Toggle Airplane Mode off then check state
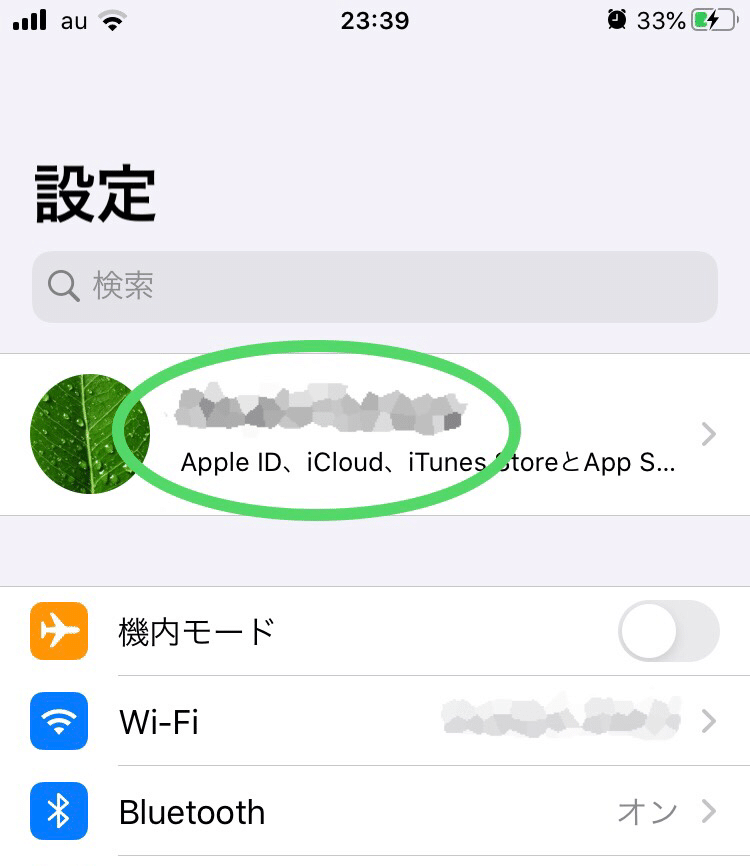 point(668,631)
